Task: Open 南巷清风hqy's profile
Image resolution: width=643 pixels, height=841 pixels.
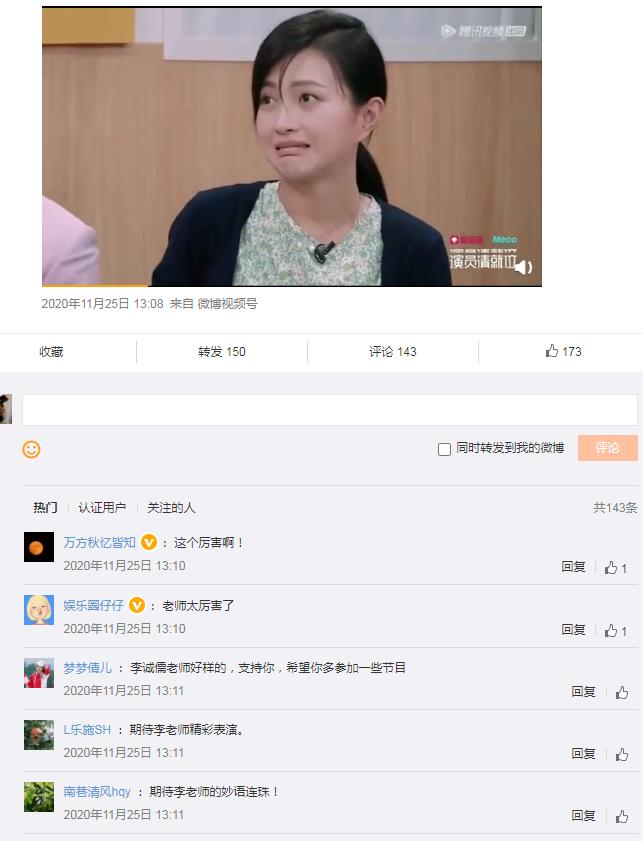Action: 97,791
